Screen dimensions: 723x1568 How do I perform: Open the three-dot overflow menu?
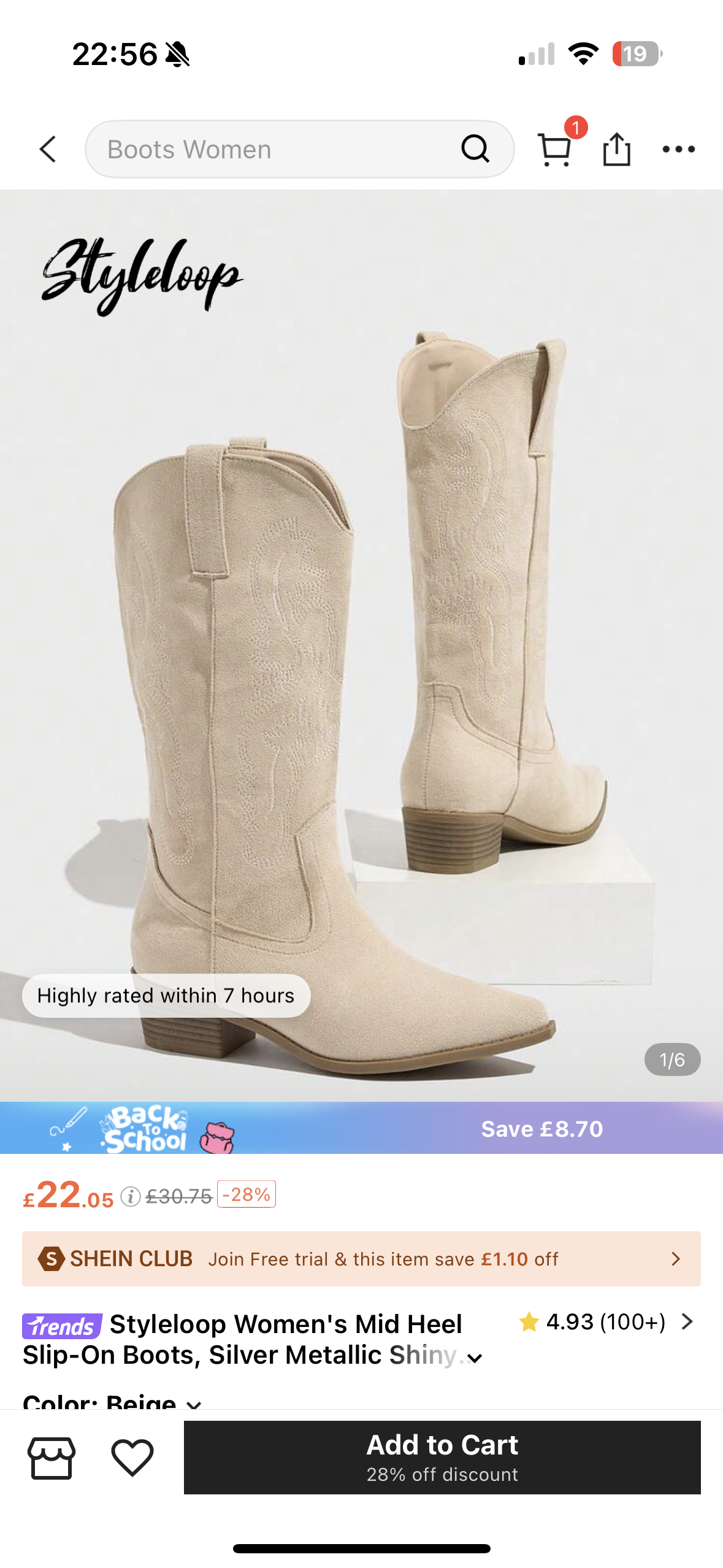[x=679, y=149]
